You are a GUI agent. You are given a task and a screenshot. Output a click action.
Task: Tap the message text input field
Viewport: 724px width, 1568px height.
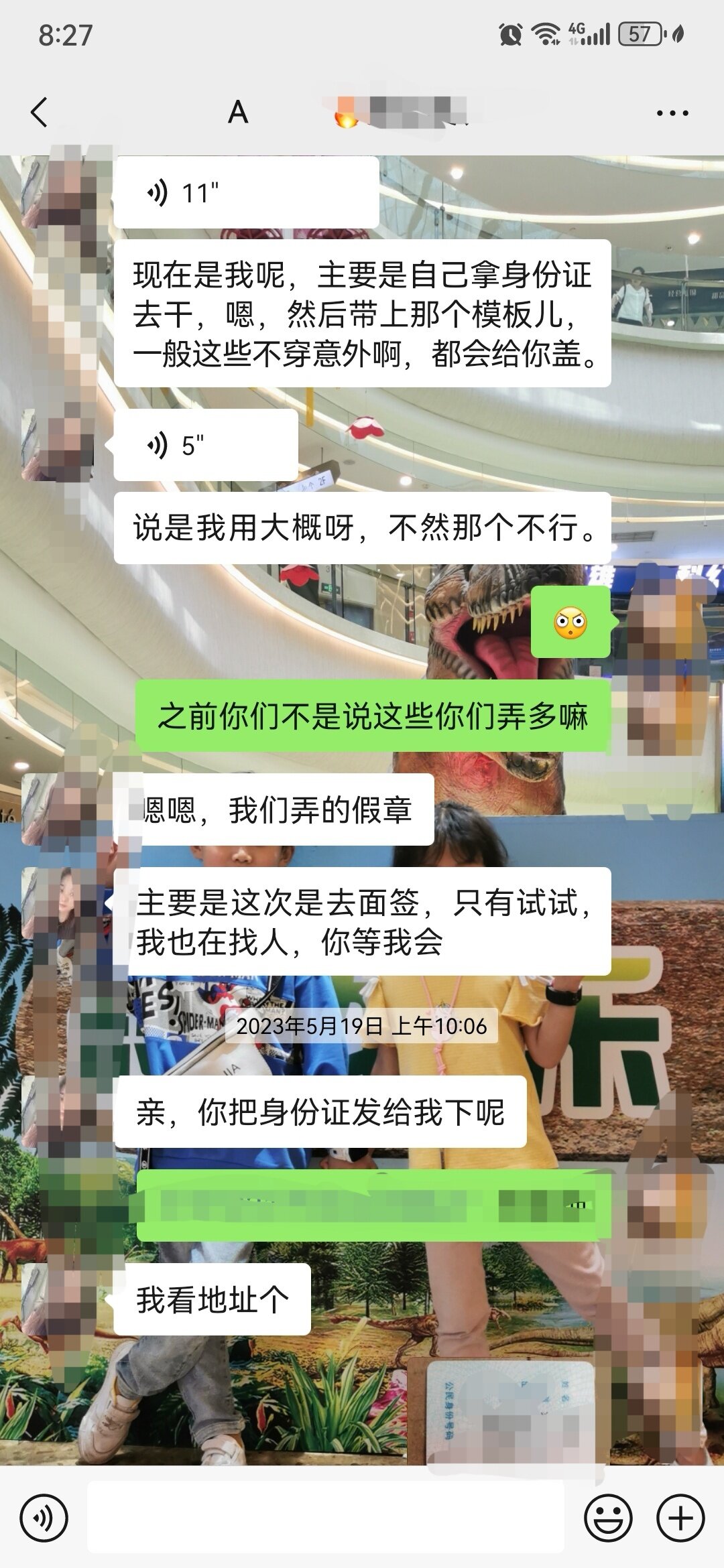point(326,1518)
